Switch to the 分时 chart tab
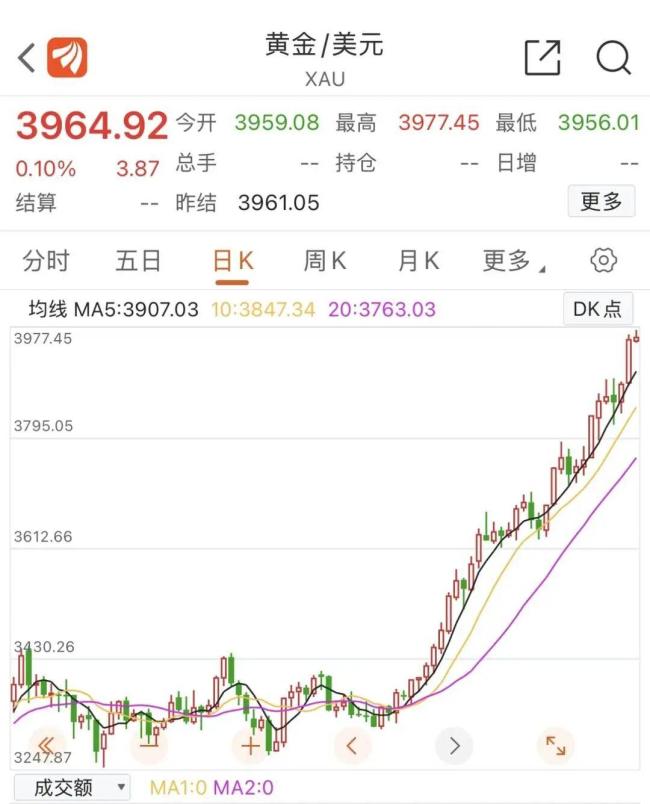 coord(46,261)
